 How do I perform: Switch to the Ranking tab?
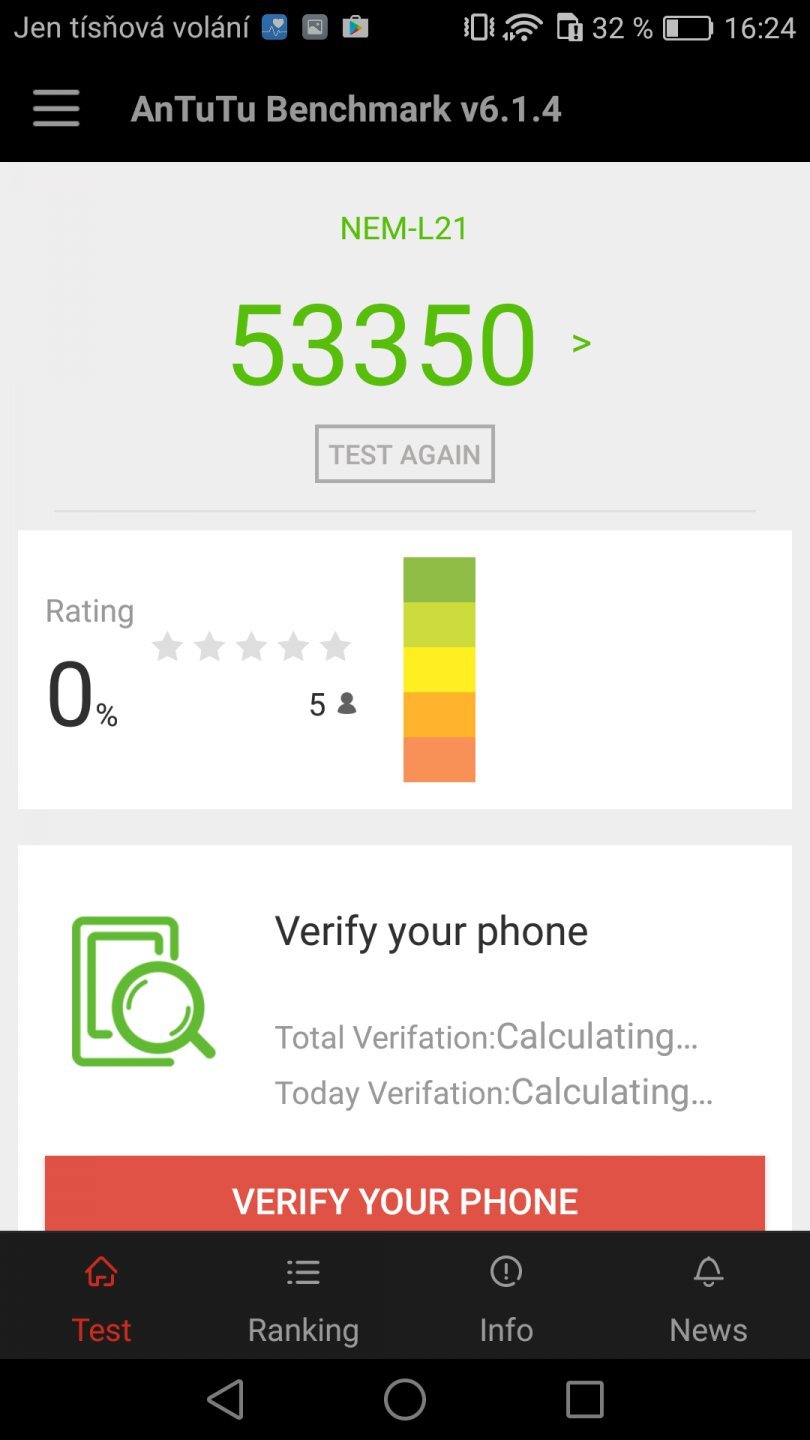pyautogui.click(x=303, y=1295)
